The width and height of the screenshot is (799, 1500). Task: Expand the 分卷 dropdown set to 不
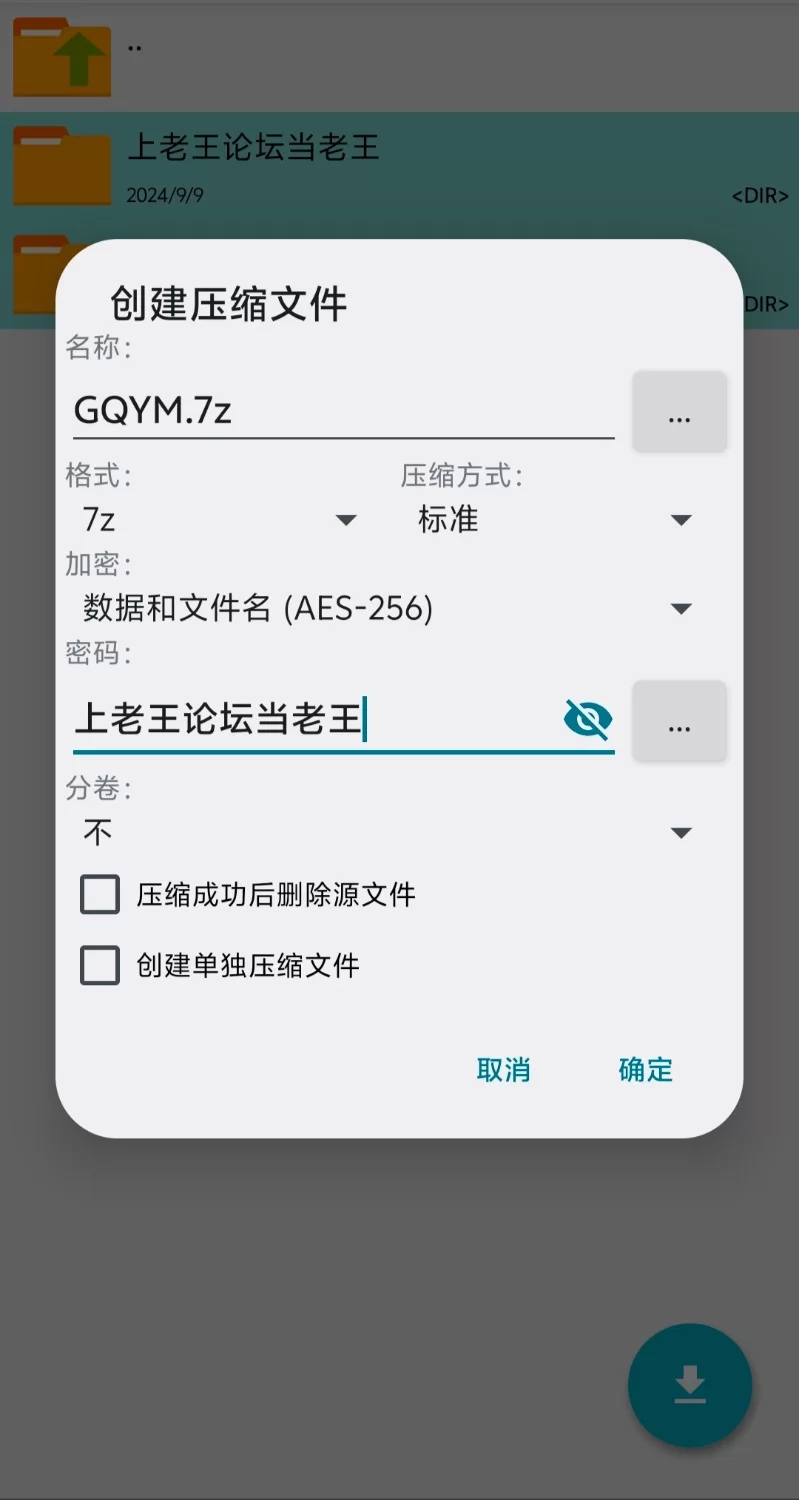point(384,833)
